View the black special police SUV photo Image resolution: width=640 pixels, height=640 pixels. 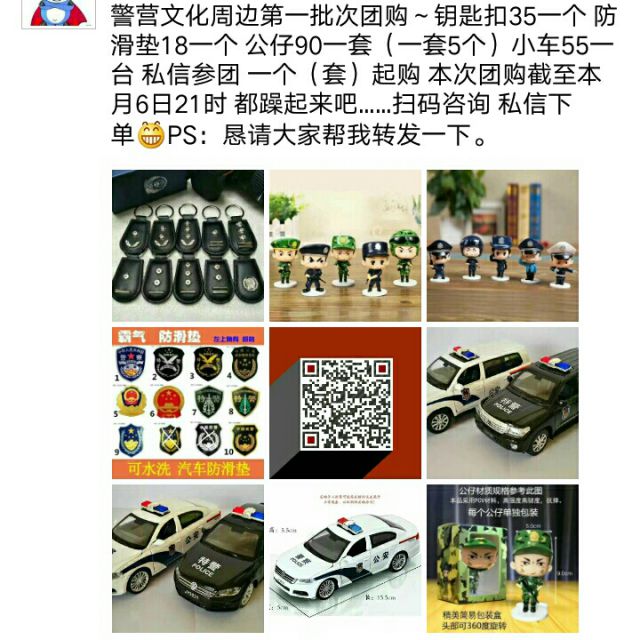[502, 402]
